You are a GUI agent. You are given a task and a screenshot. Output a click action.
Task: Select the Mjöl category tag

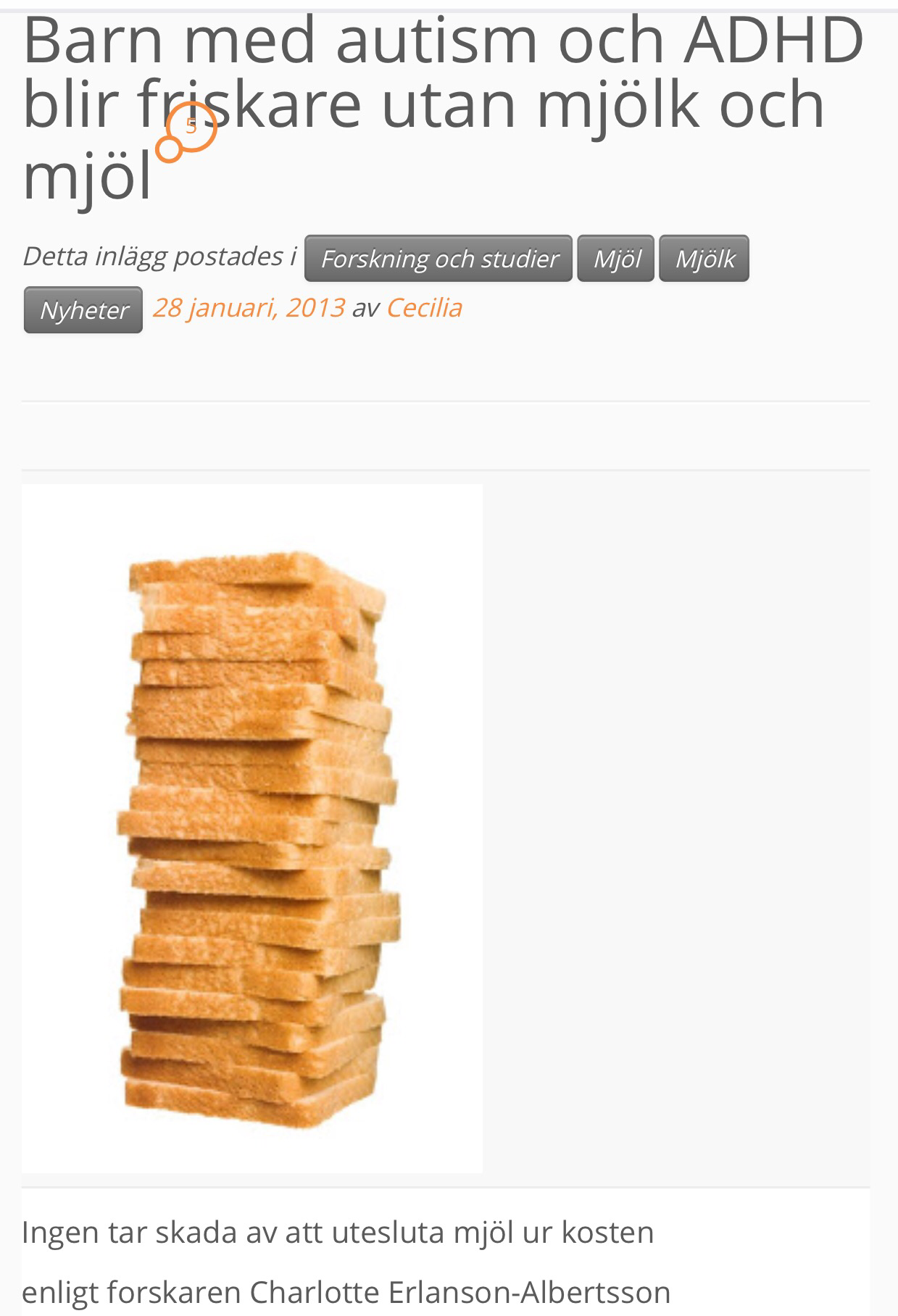point(616,259)
